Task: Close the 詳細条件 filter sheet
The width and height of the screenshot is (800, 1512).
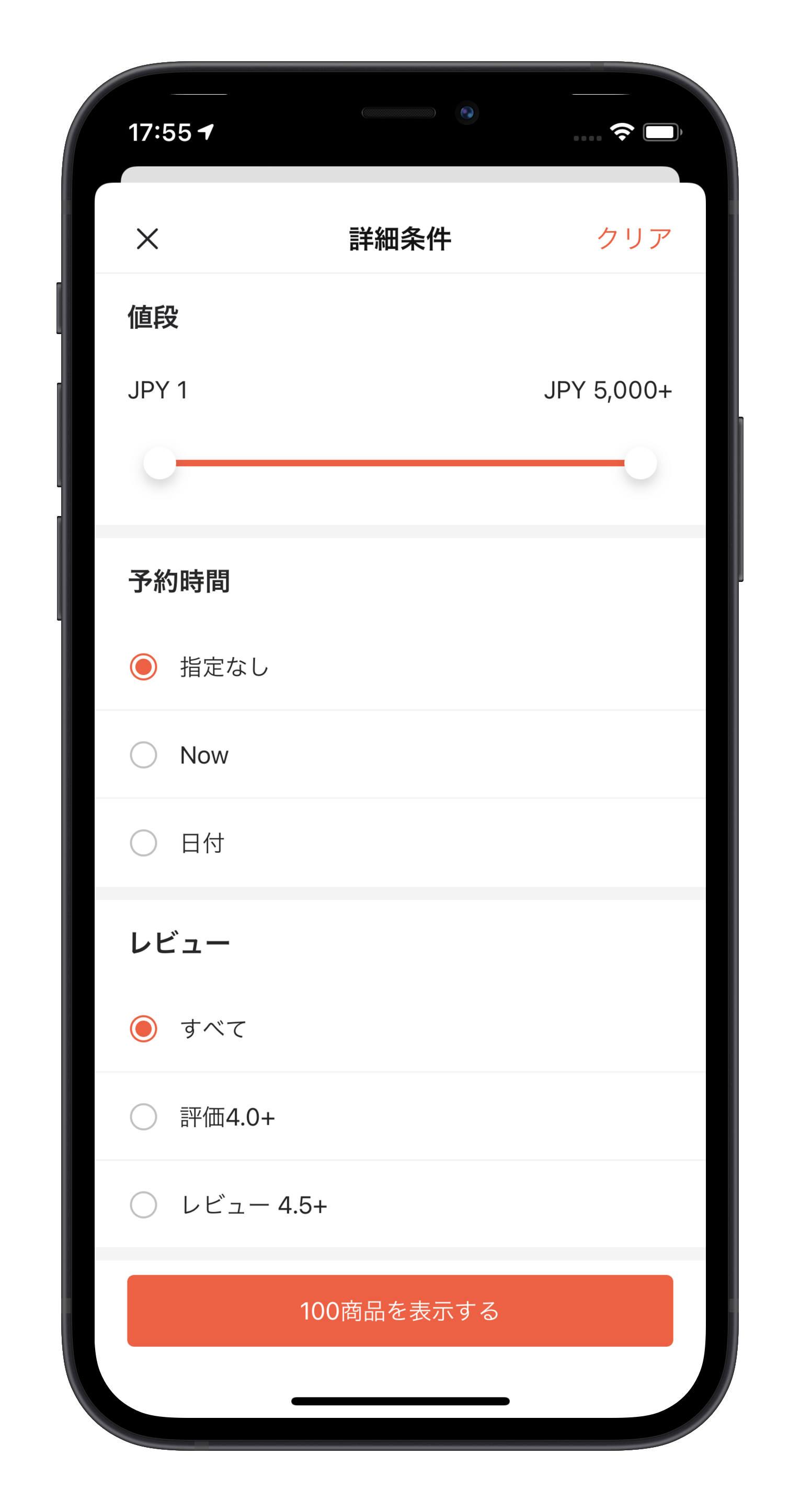Action: 147,239
